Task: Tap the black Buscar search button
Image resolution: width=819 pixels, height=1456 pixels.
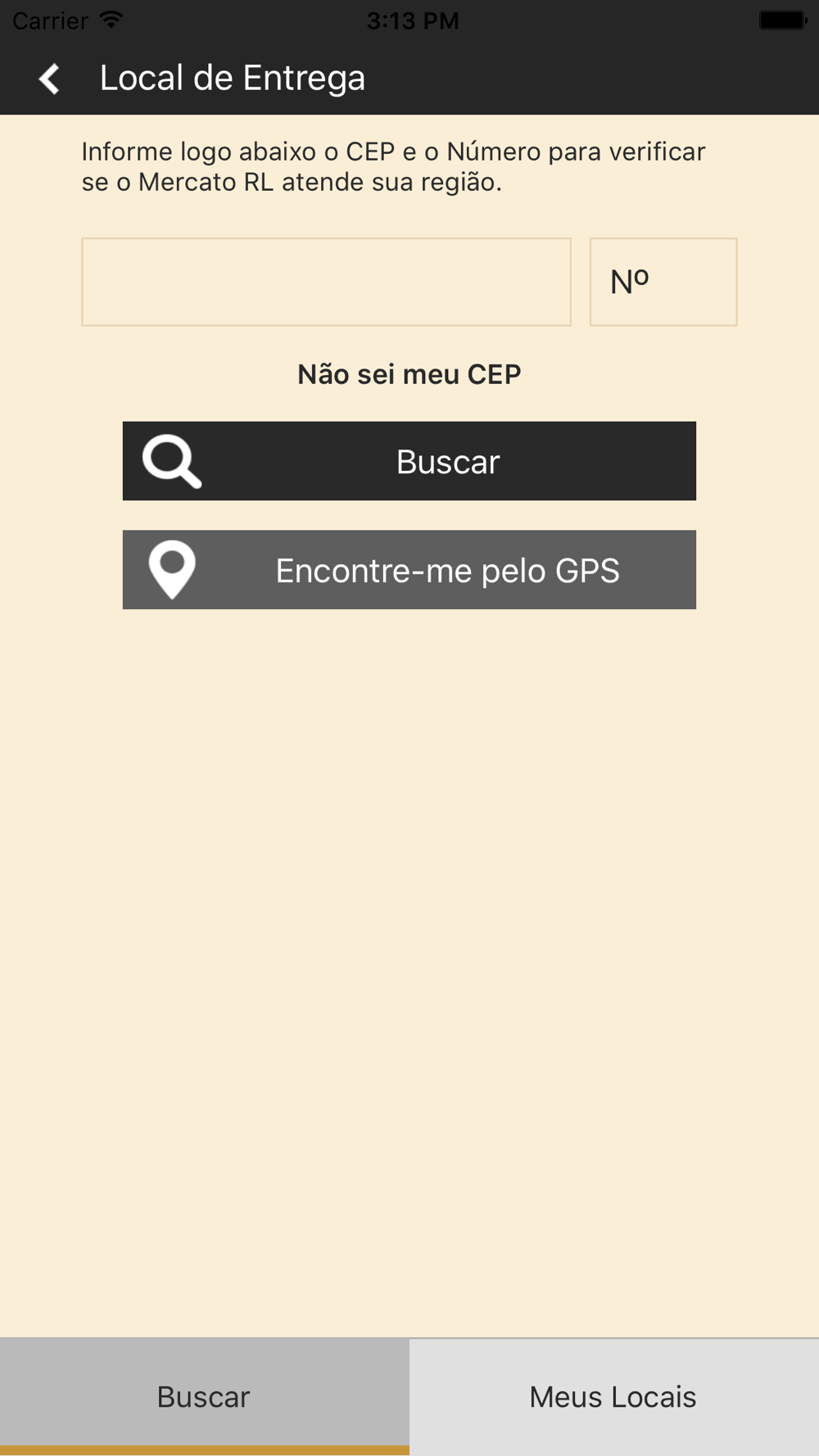Action: pos(409,461)
